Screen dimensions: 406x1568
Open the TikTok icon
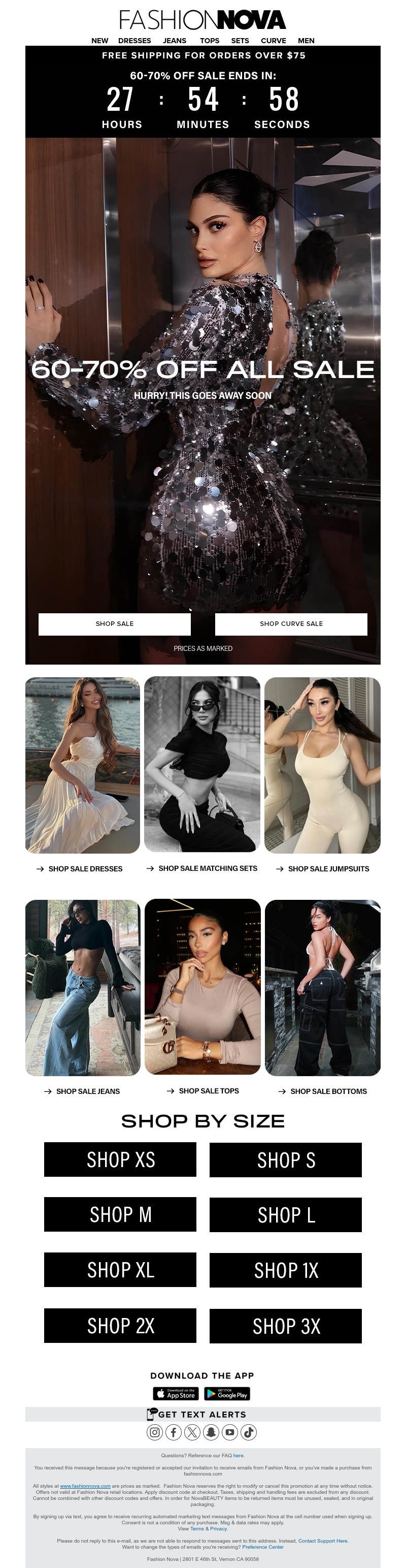249,1432
